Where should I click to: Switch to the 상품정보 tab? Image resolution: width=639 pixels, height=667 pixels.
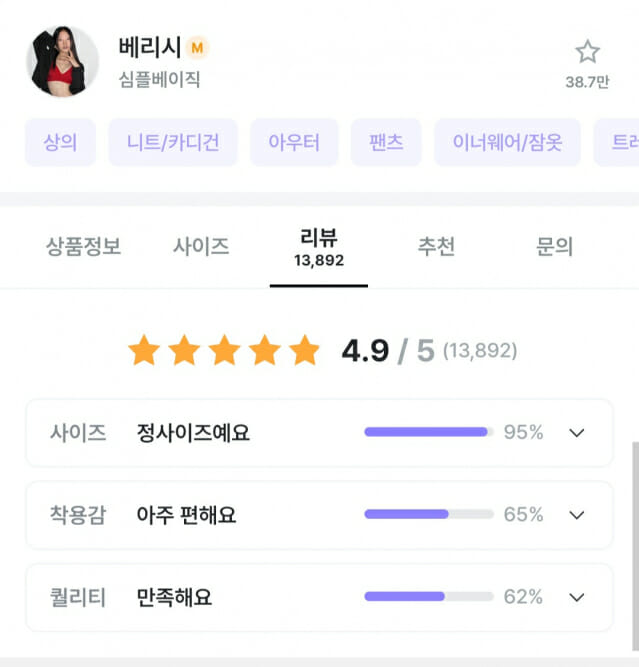coord(83,246)
